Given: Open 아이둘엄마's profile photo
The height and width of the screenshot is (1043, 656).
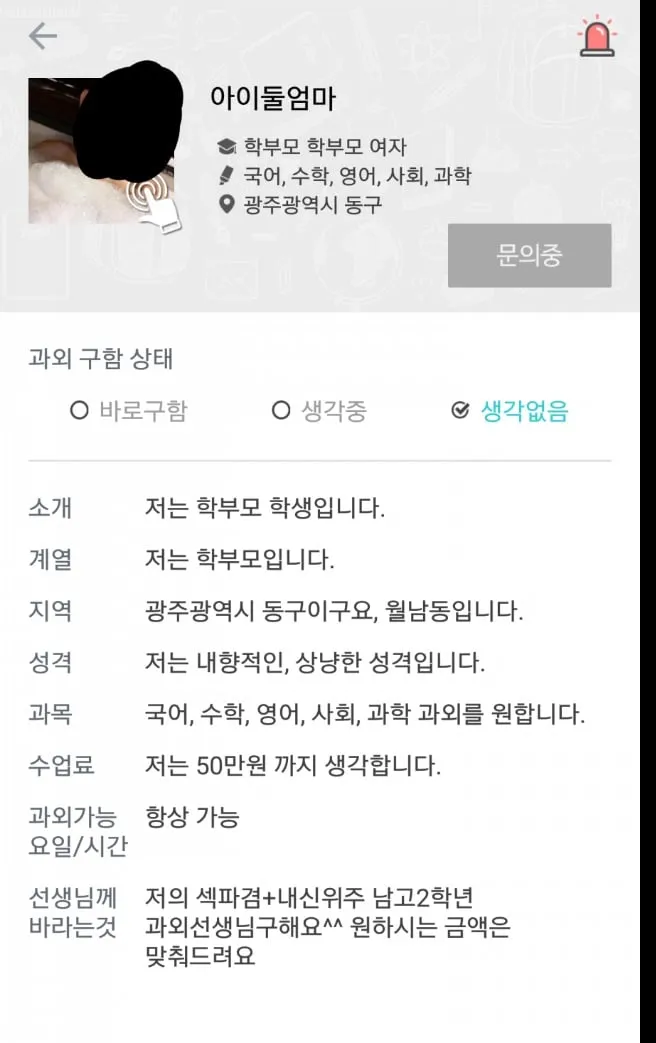Looking at the screenshot, I should [106, 150].
